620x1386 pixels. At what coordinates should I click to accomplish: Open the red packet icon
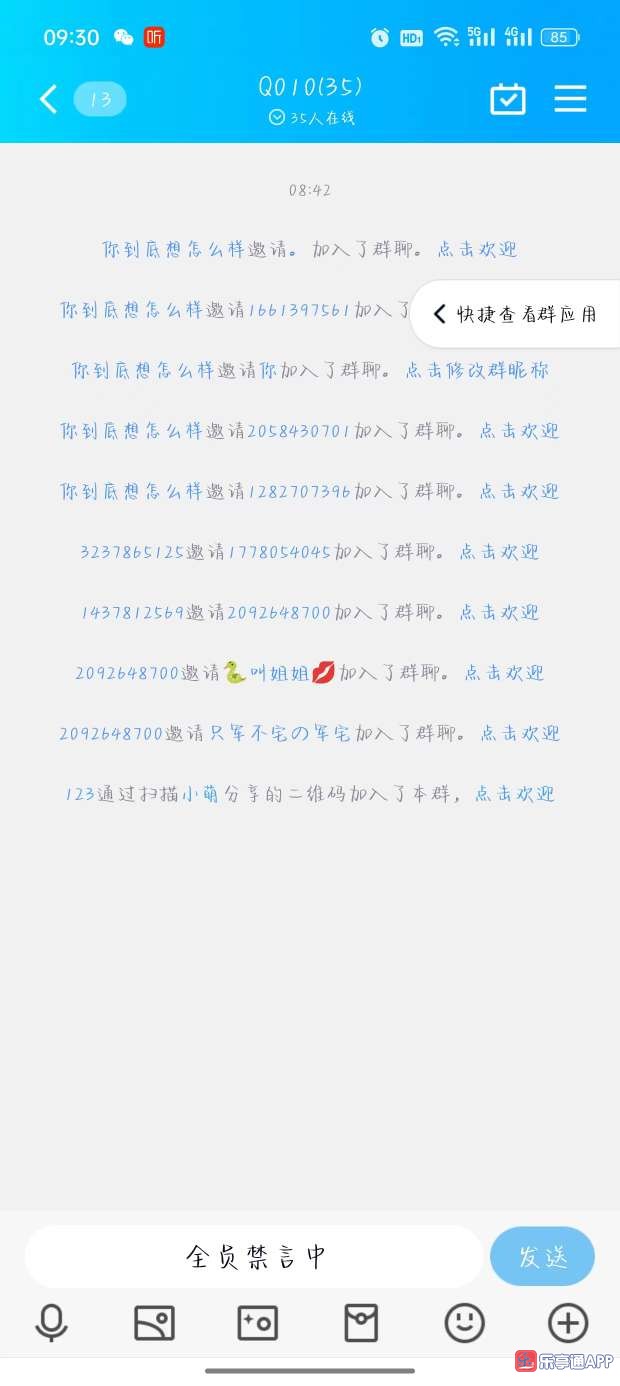point(361,1323)
